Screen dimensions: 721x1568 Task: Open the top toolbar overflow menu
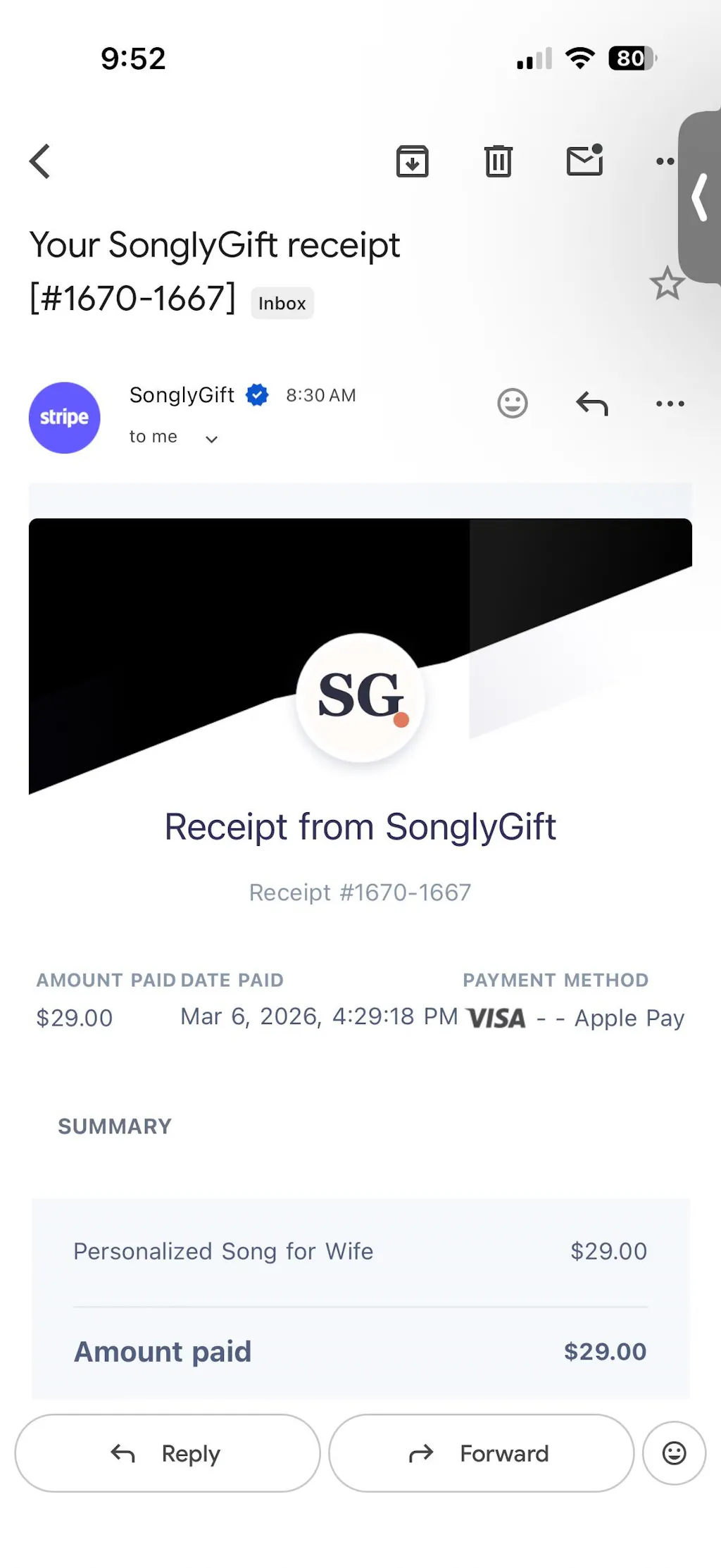664,161
